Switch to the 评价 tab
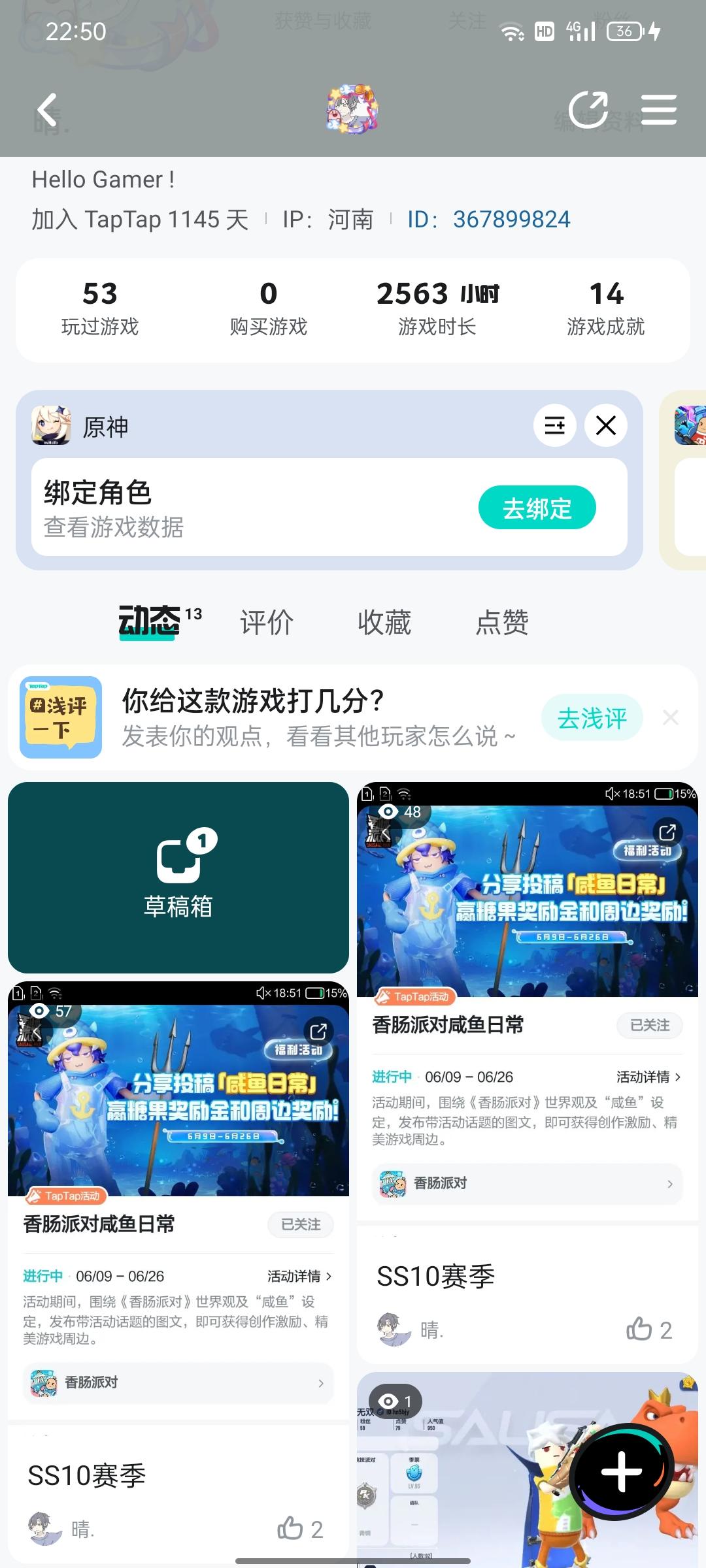The image size is (706, 1568). coord(267,623)
